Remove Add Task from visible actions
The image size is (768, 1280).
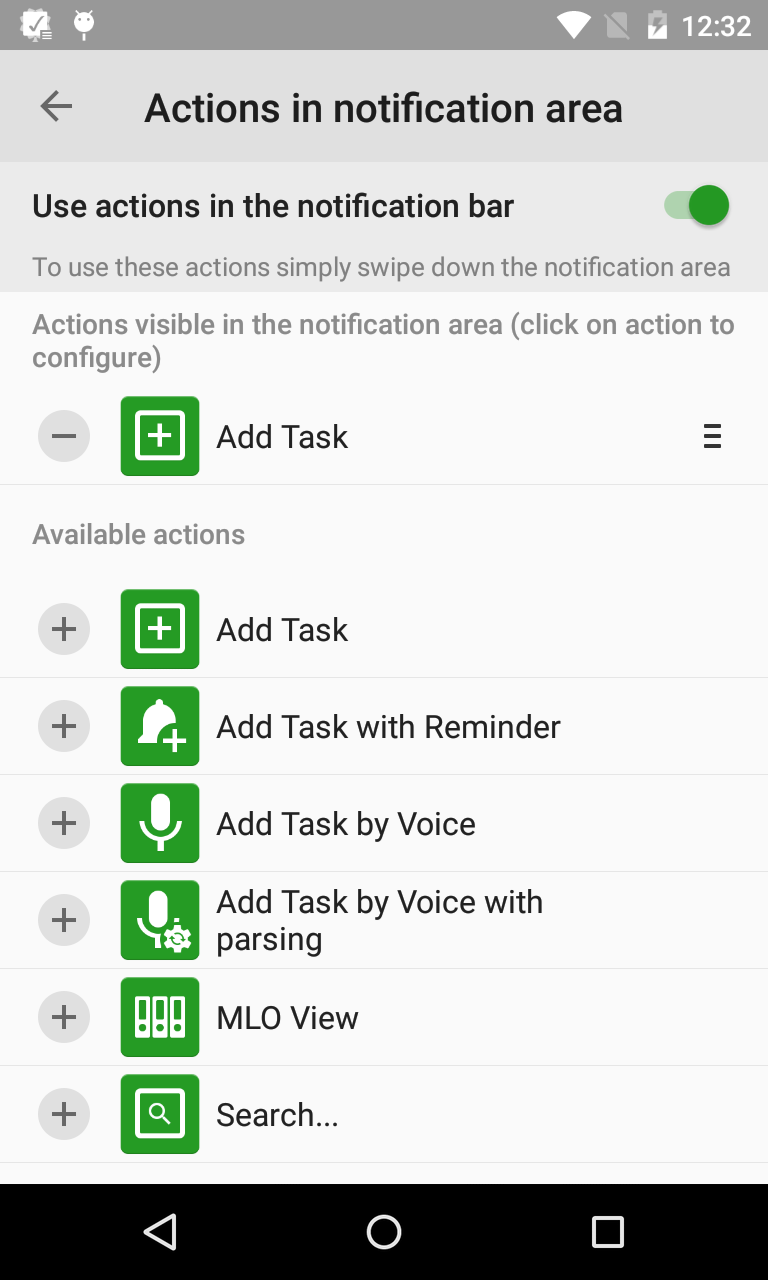coord(64,436)
